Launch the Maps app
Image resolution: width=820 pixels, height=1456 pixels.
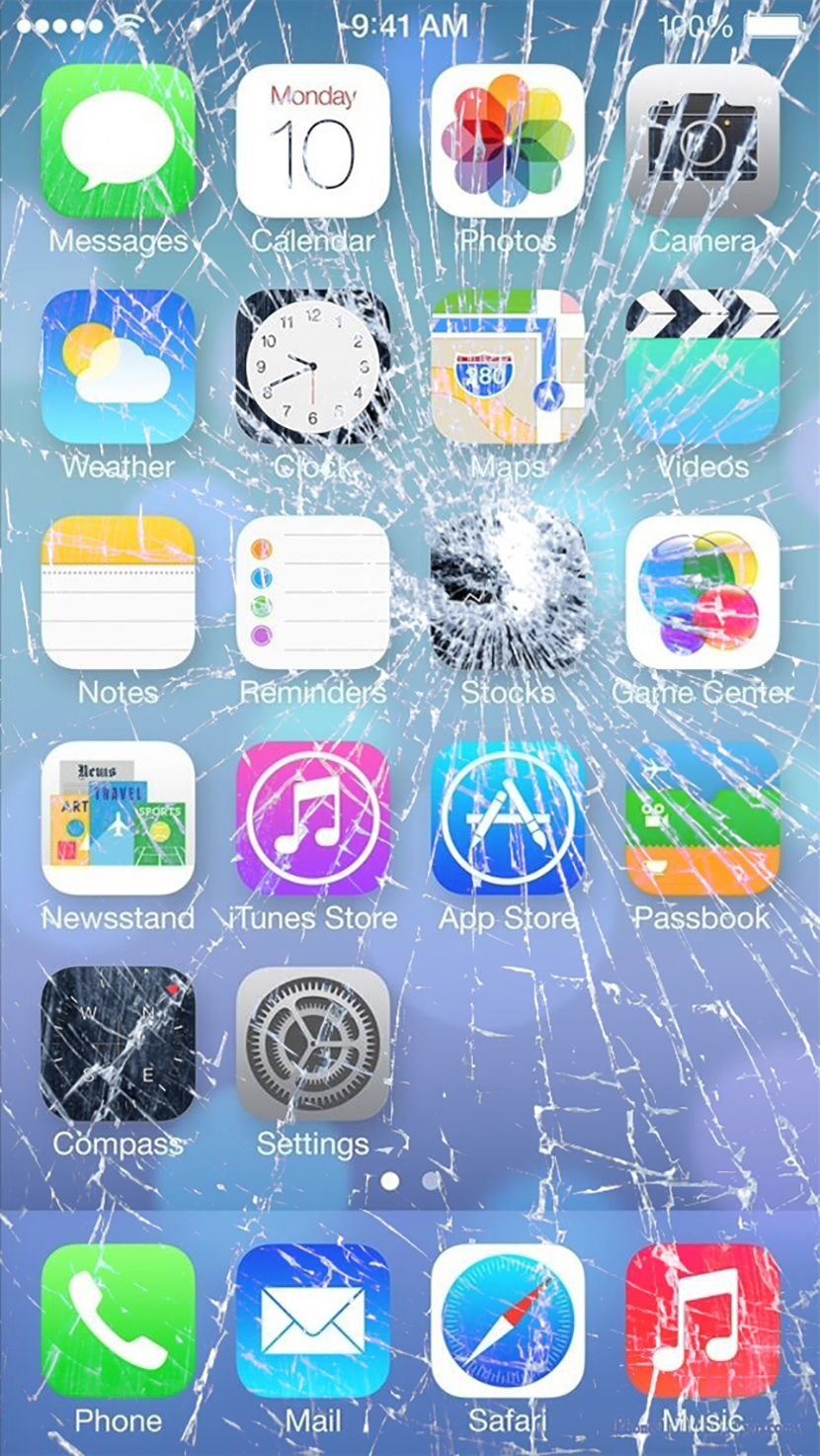[508, 367]
